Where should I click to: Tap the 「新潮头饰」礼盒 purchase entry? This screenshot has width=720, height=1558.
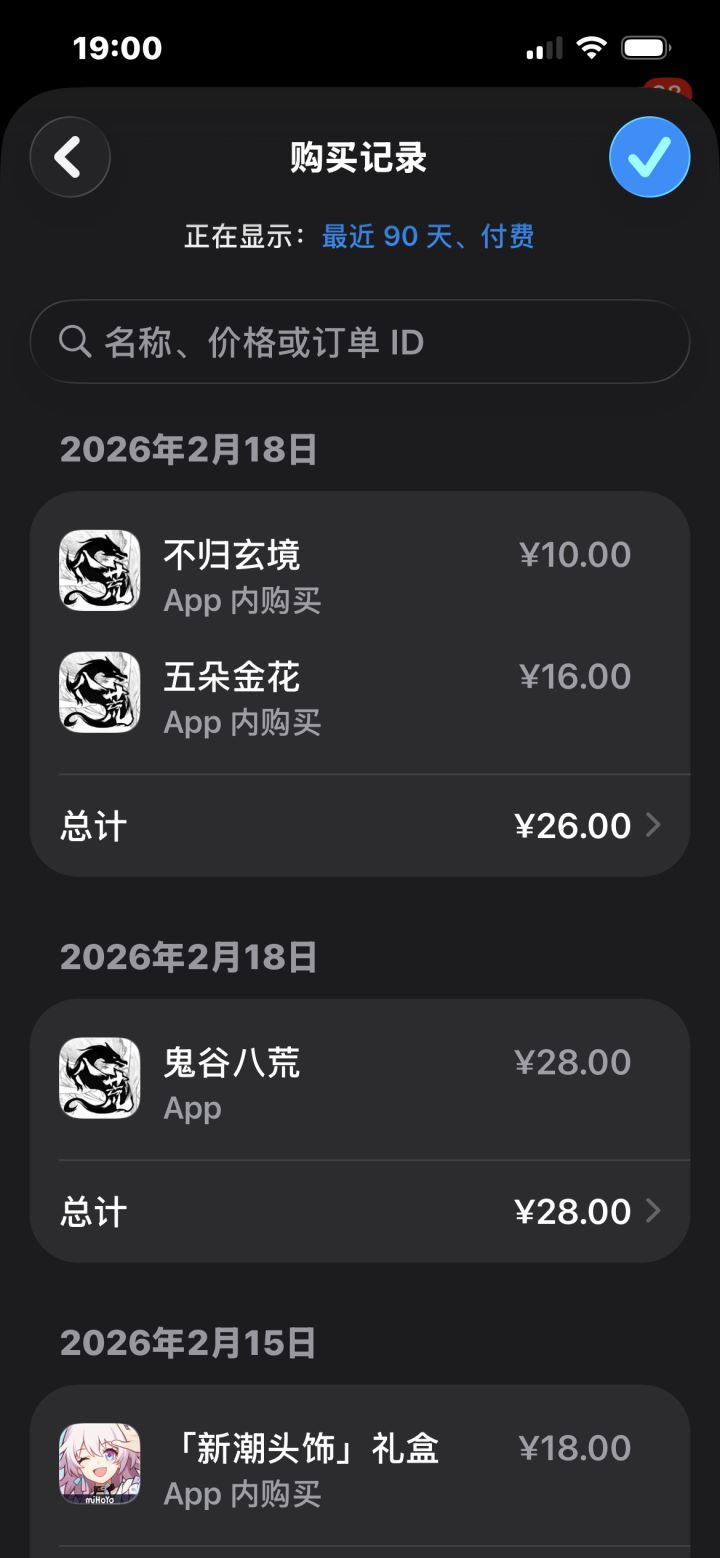click(360, 1466)
